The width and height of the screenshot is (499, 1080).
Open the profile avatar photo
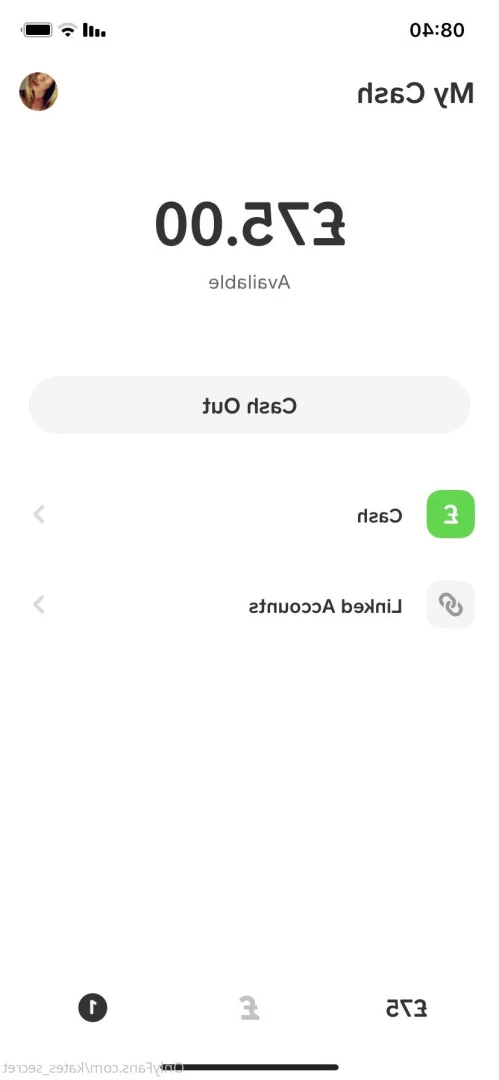[x=39, y=92]
